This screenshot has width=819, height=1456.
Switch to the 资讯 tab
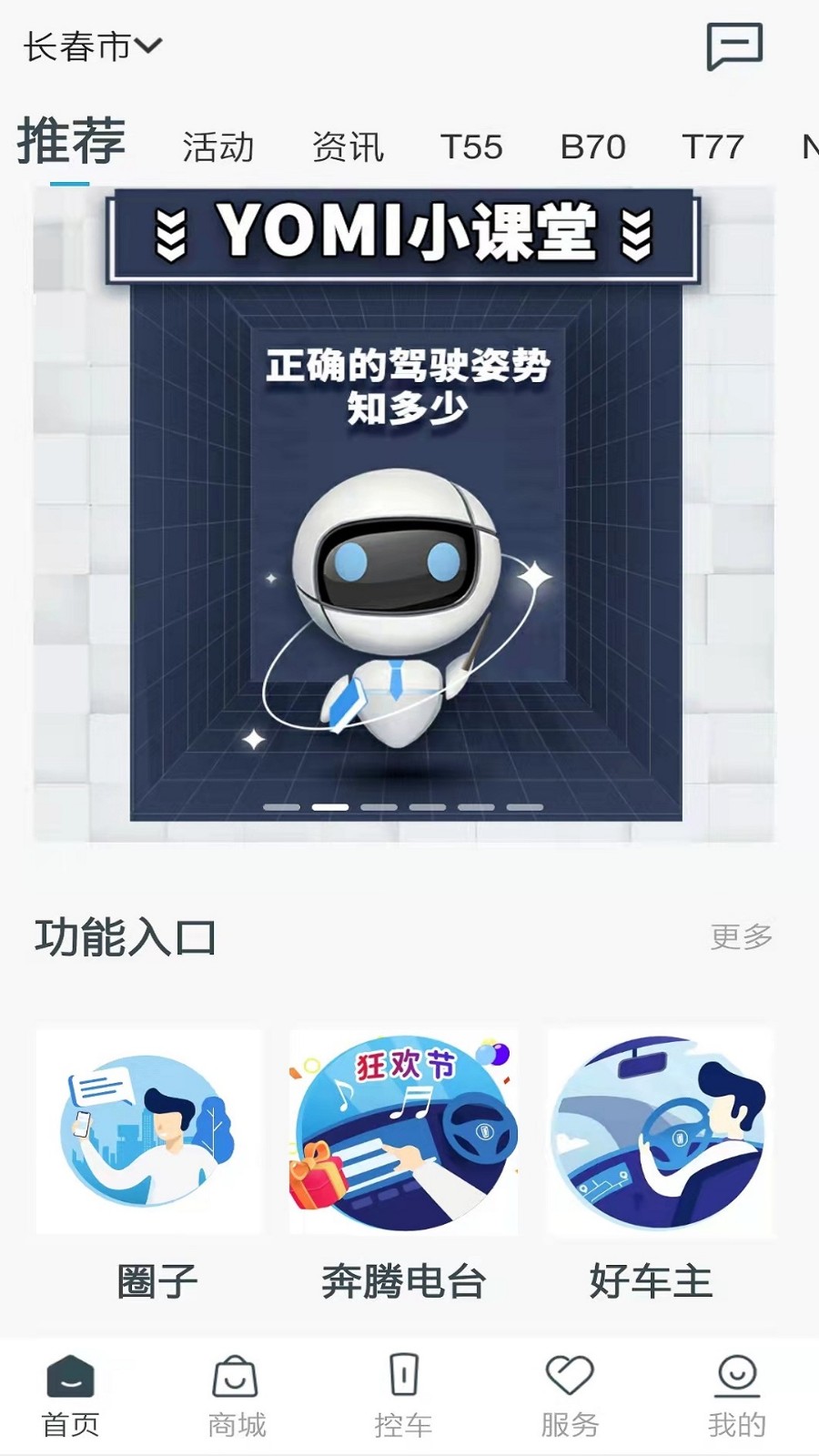pyautogui.click(x=348, y=147)
